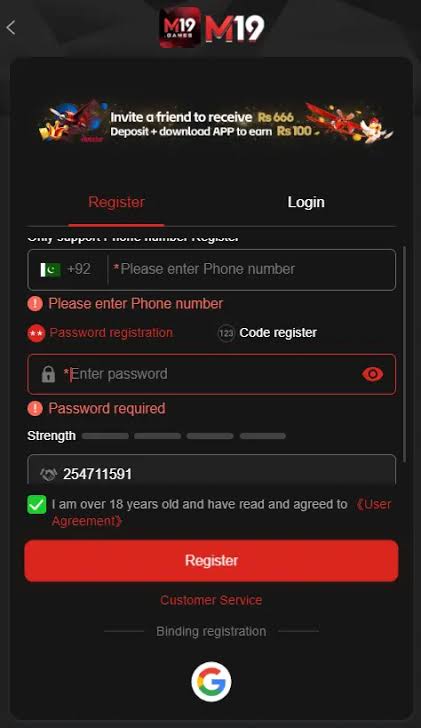The image size is (421, 728).
Task: Focus the phone number field
Action: coord(253,269)
